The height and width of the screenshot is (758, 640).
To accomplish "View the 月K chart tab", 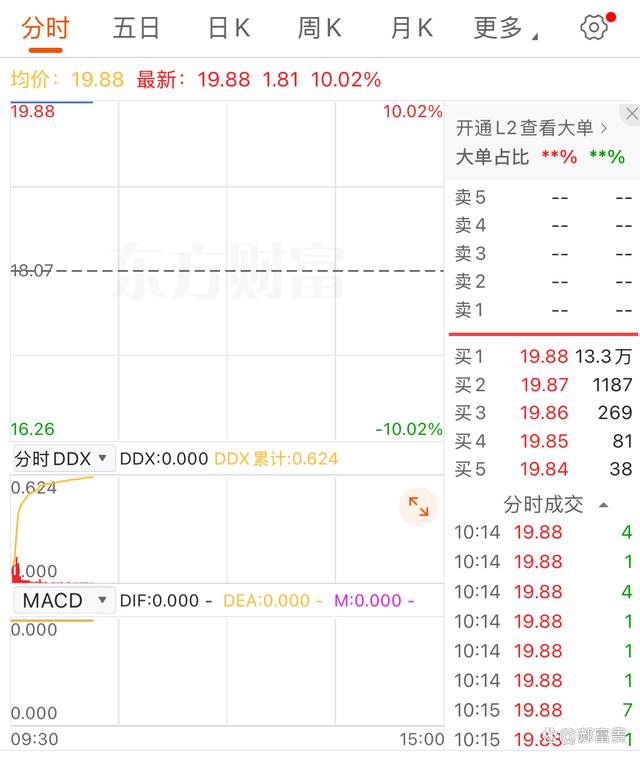I will [411, 28].
